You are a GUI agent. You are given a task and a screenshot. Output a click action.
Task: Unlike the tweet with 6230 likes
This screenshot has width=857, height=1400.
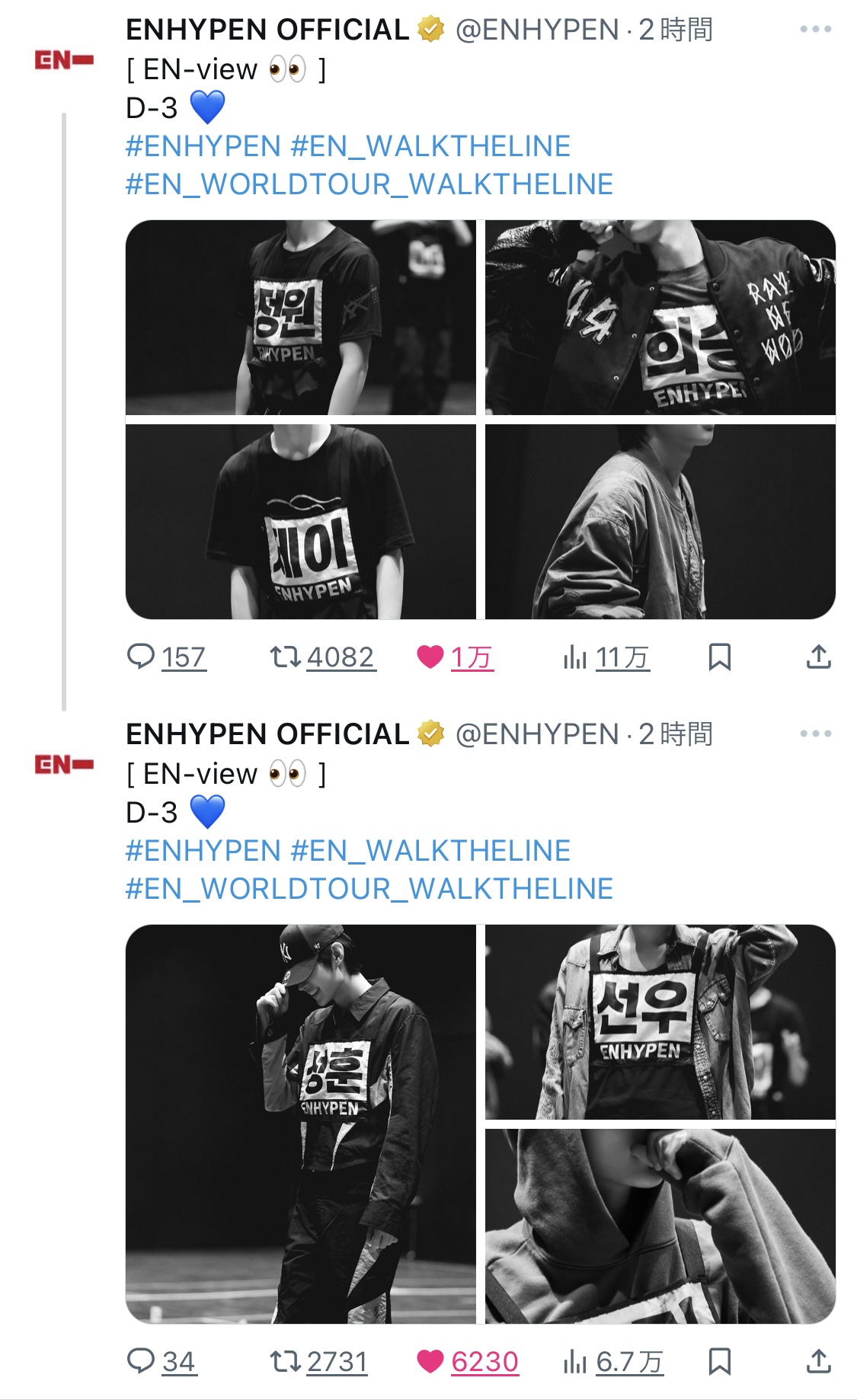(x=467, y=1361)
